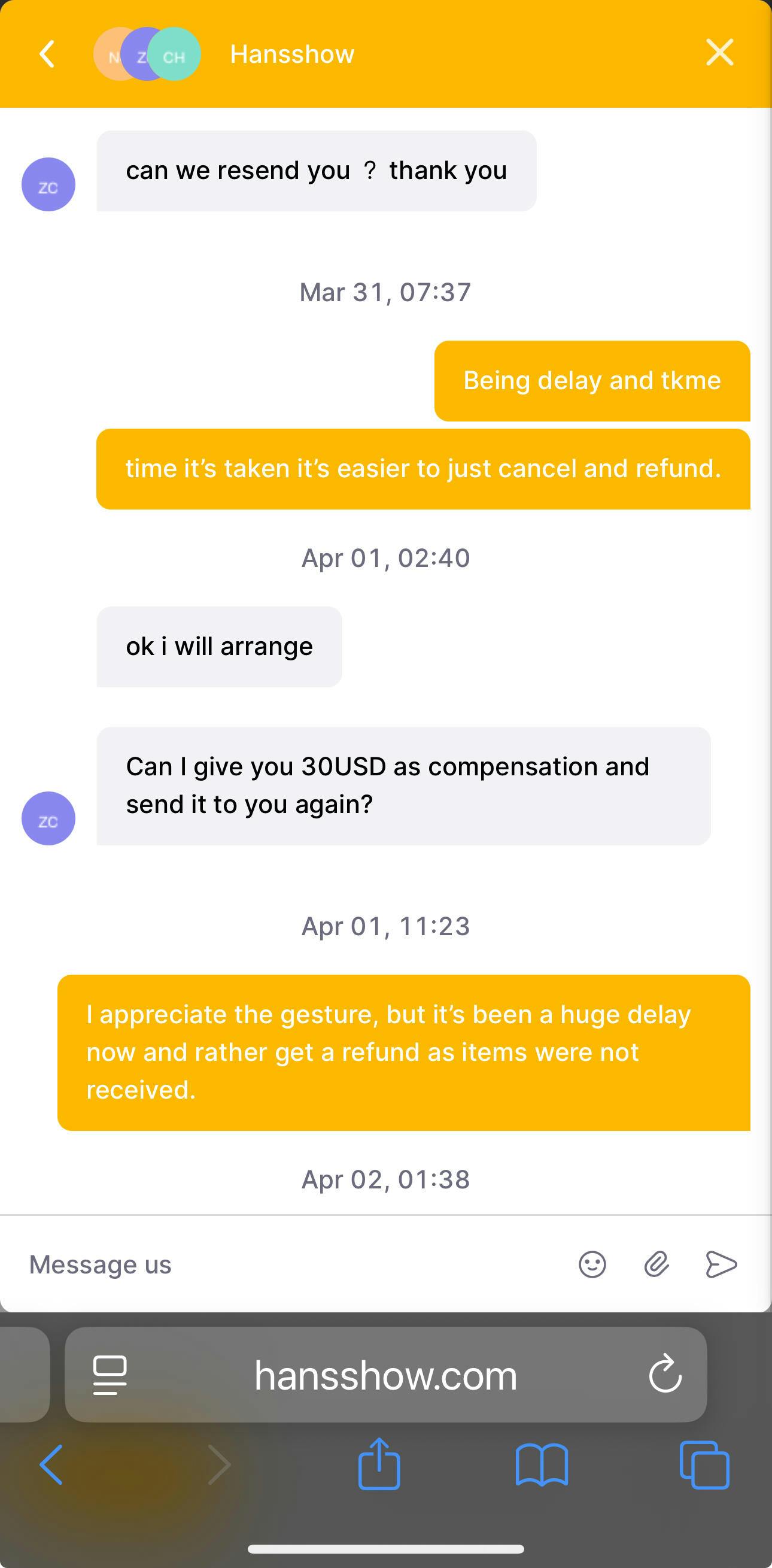This screenshot has width=772, height=1568.
Task: Focus the Message us text field
Action: coord(292,1264)
